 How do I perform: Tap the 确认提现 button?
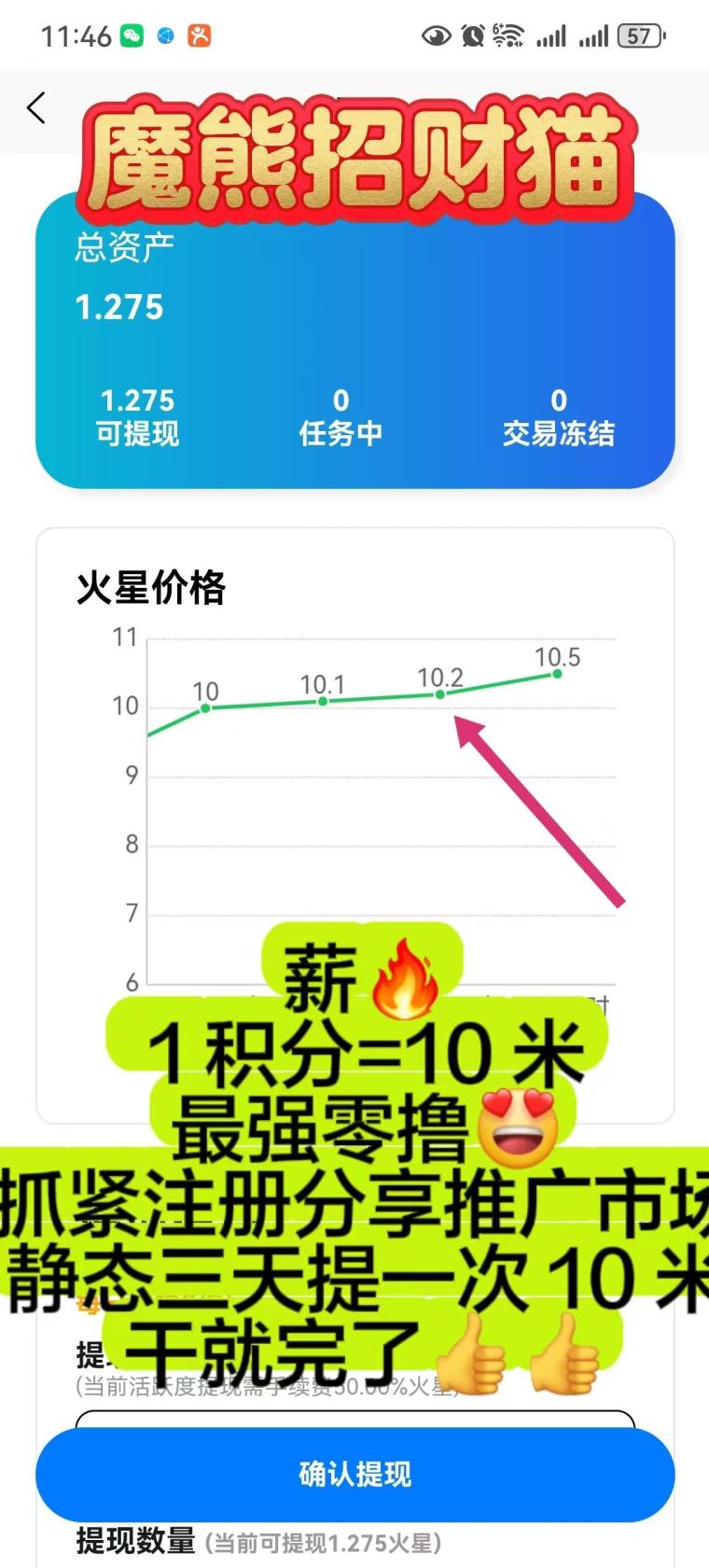click(354, 1474)
